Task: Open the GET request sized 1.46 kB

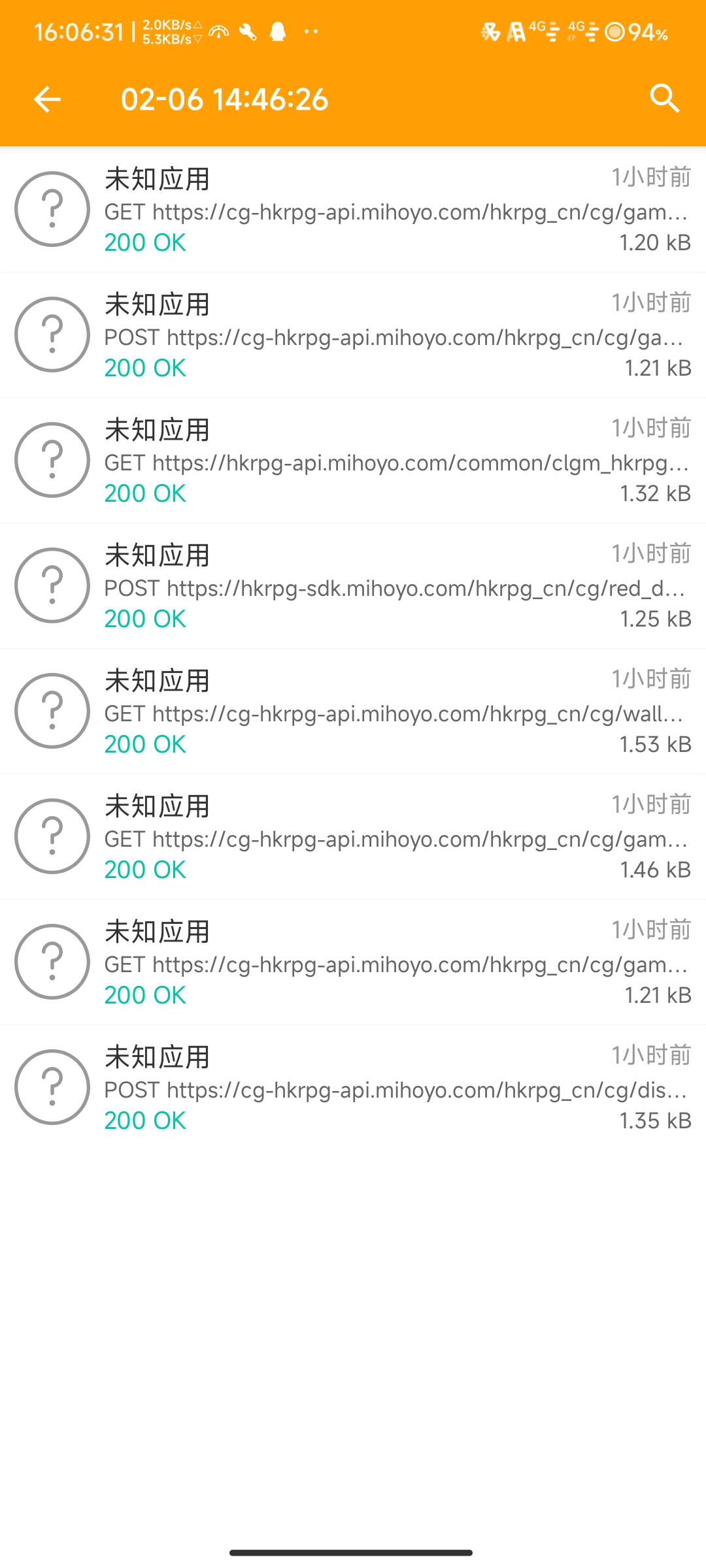Action: click(x=353, y=837)
